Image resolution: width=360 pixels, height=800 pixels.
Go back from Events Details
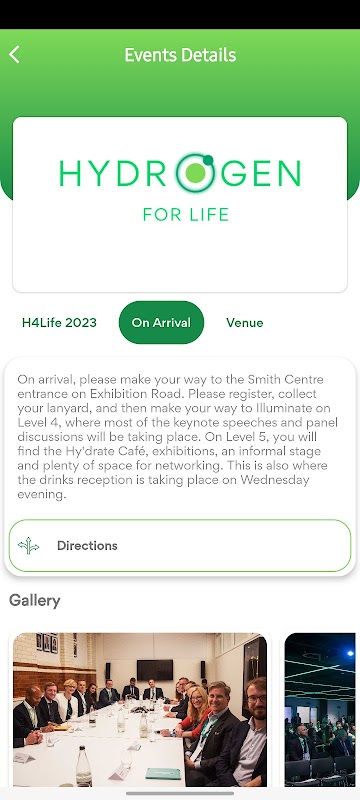(x=14, y=55)
